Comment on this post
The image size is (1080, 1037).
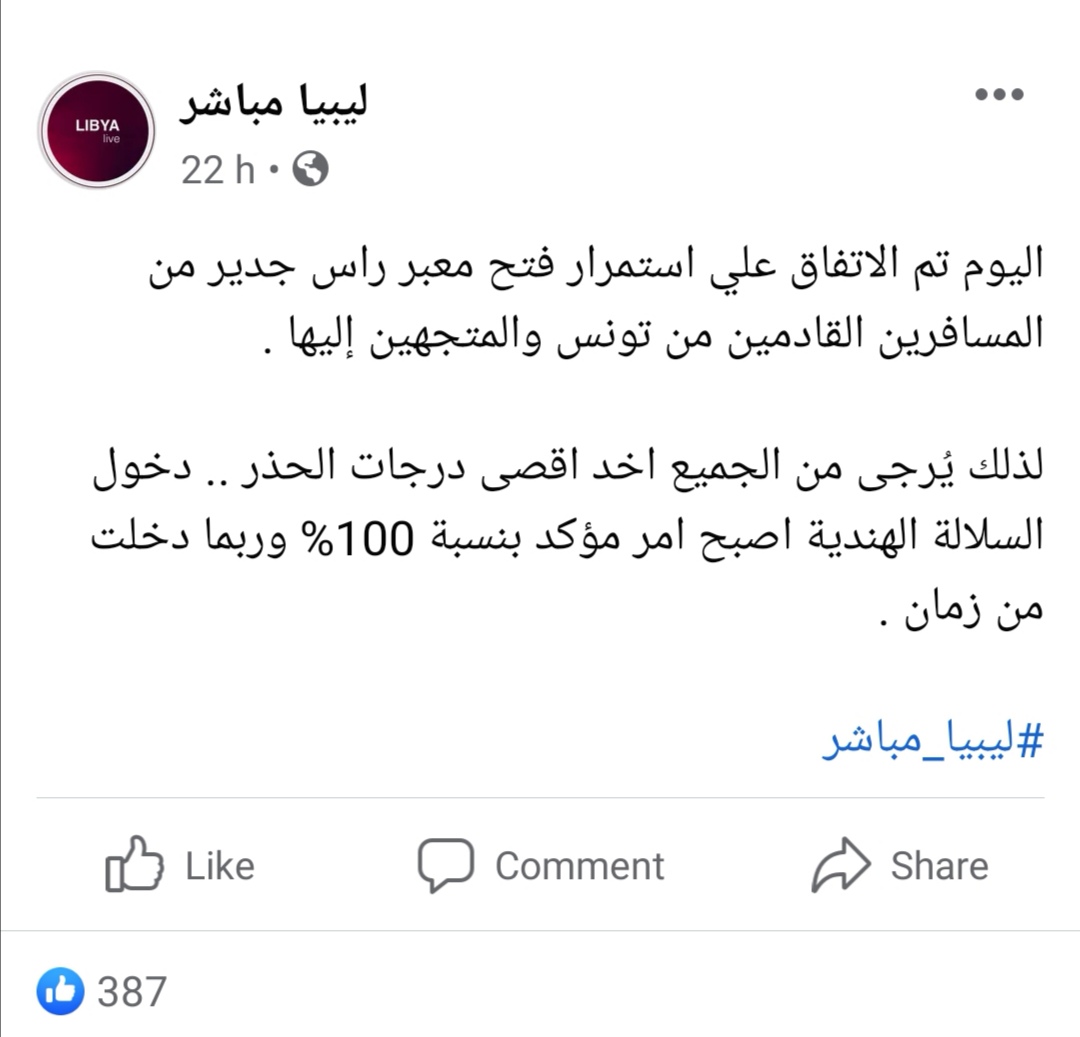click(540, 865)
